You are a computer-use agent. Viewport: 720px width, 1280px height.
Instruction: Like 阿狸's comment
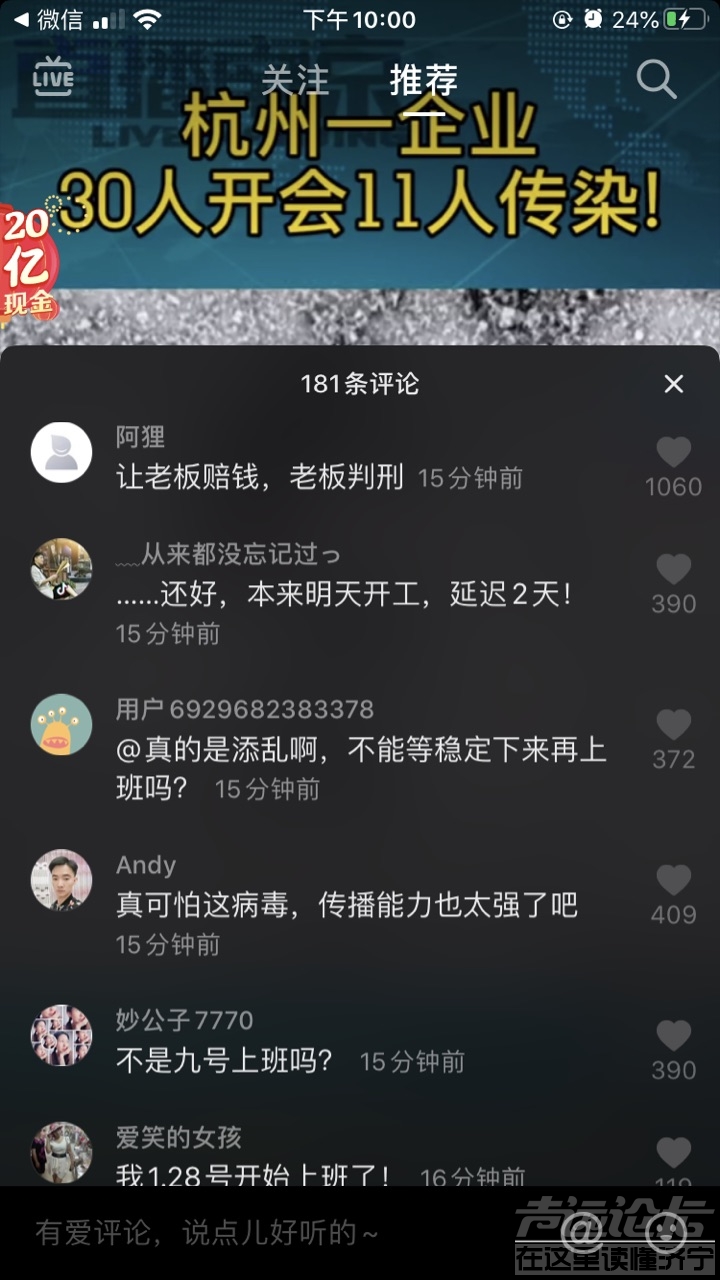673,453
